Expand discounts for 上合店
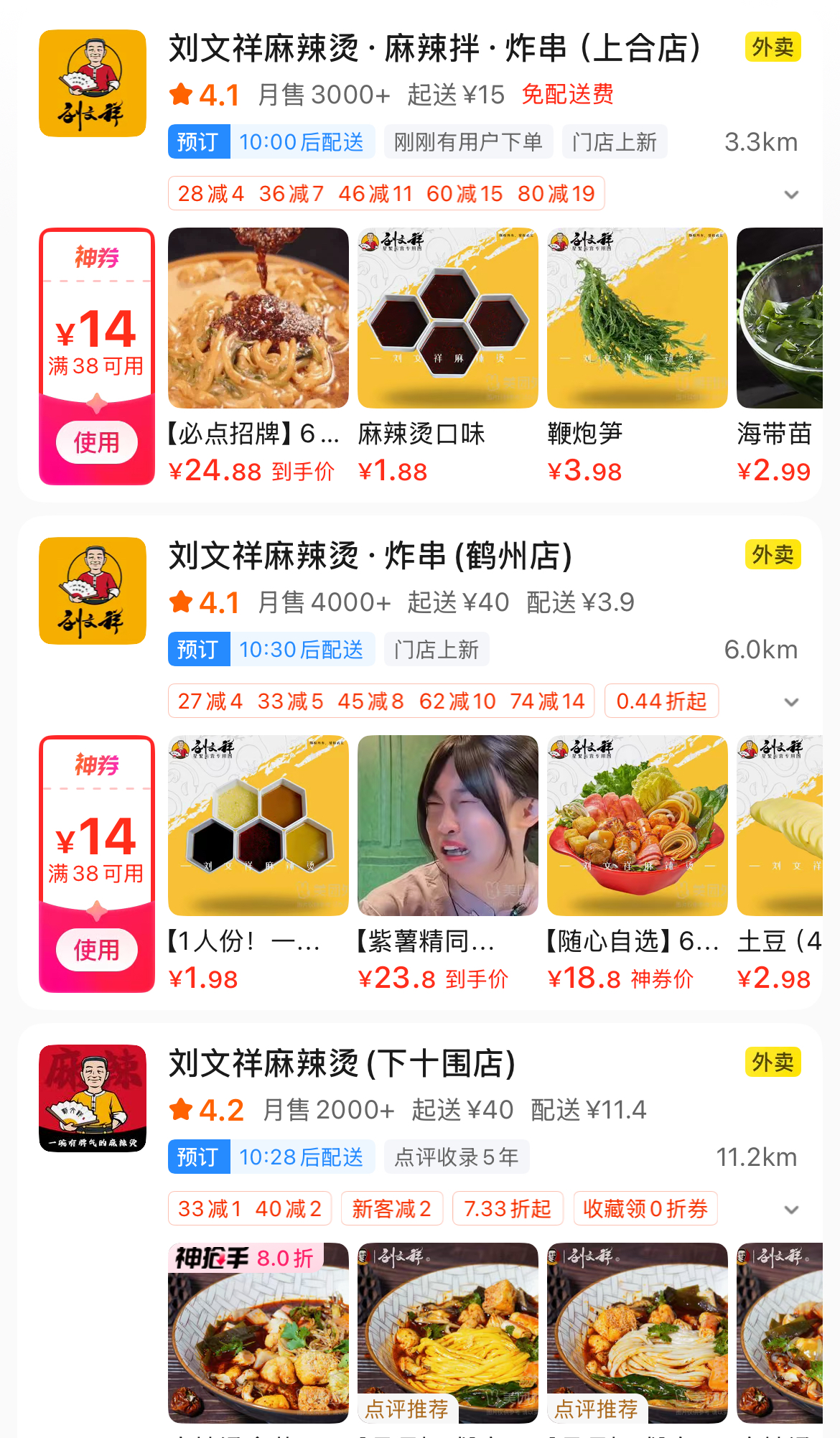The width and height of the screenshot is (840, 1438). coord(791,195)
